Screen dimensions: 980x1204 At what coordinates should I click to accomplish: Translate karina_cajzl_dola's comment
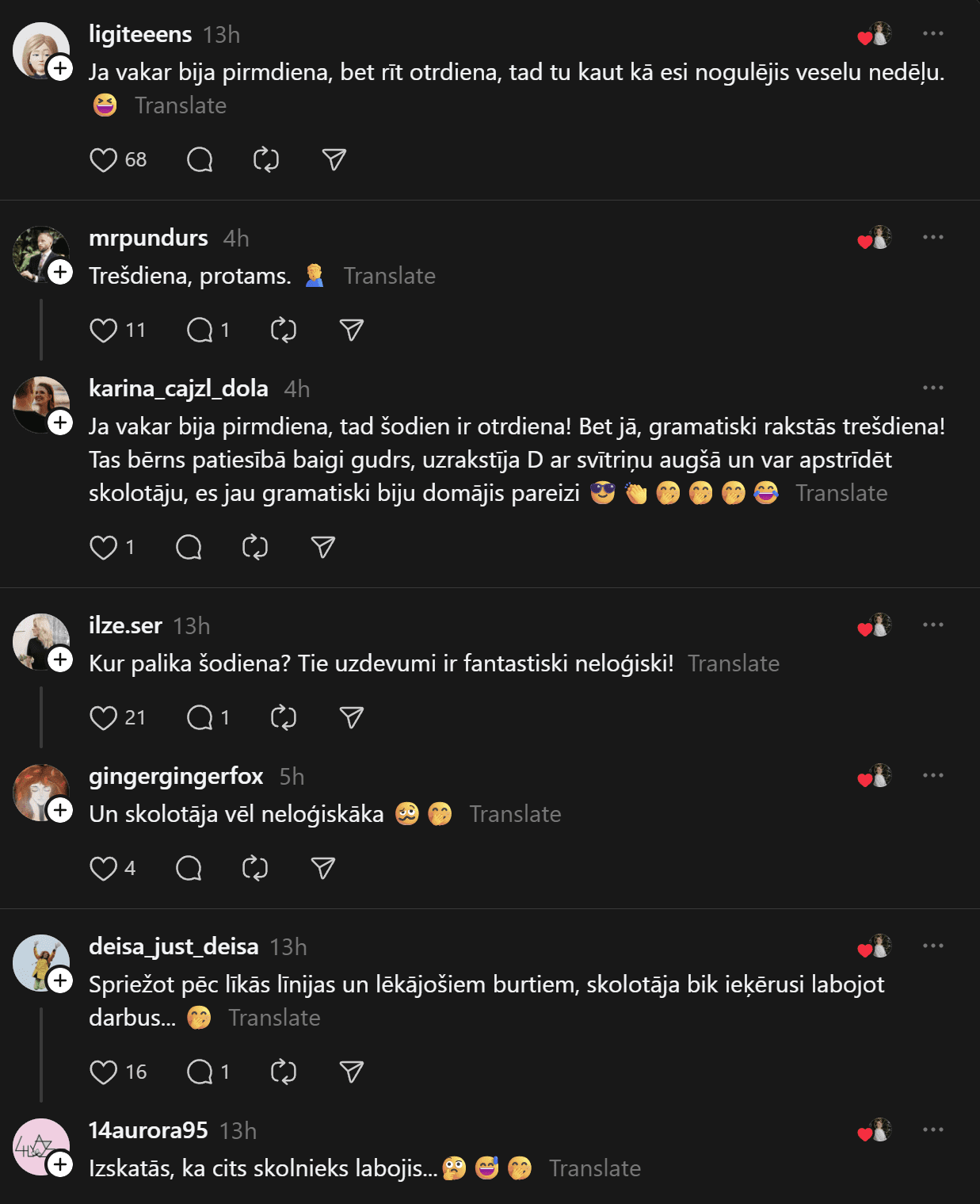coord(841,493)
